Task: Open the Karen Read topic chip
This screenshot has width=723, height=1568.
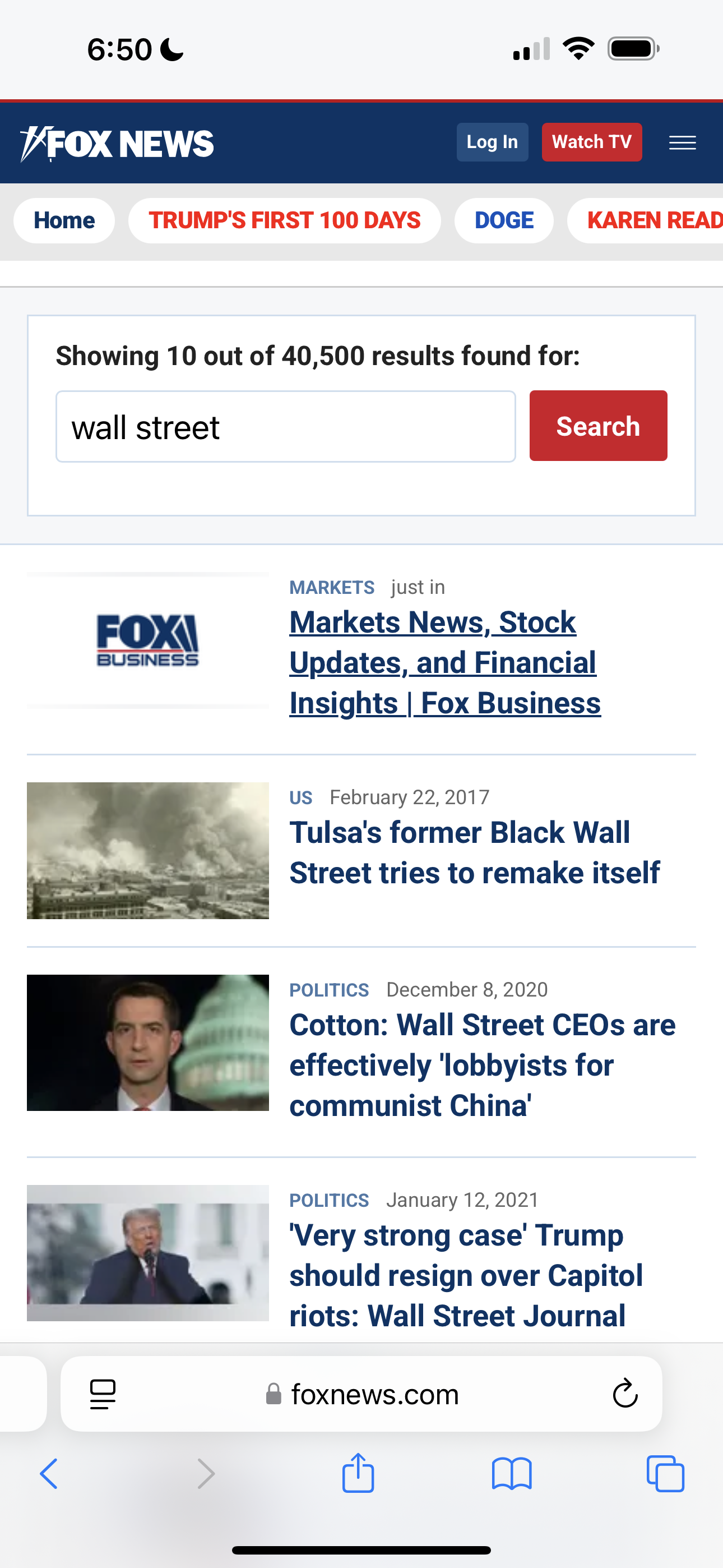Action: coord(651,220)
